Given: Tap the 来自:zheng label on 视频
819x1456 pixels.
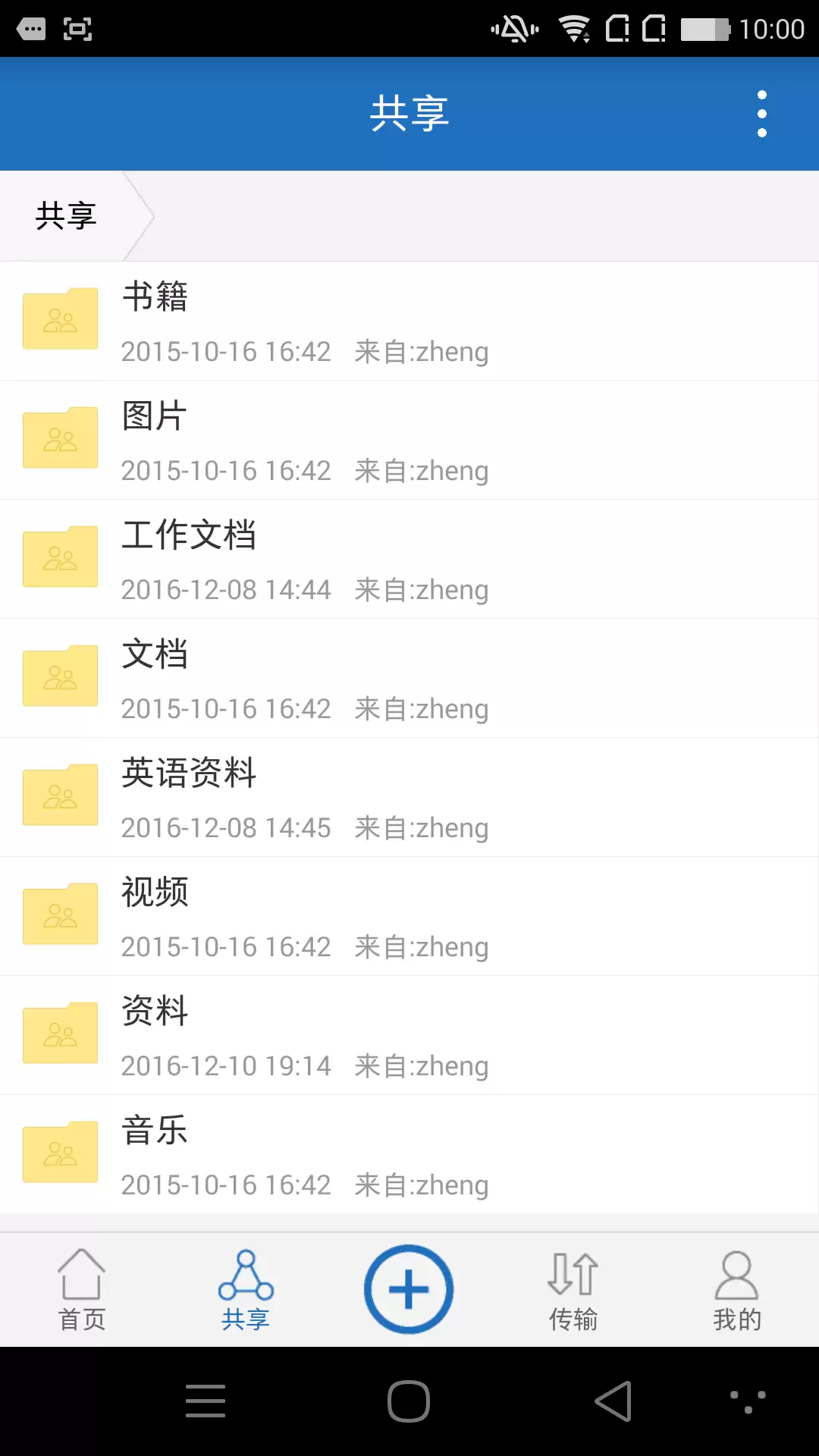Looking at the screenshot, I should 422,946.
